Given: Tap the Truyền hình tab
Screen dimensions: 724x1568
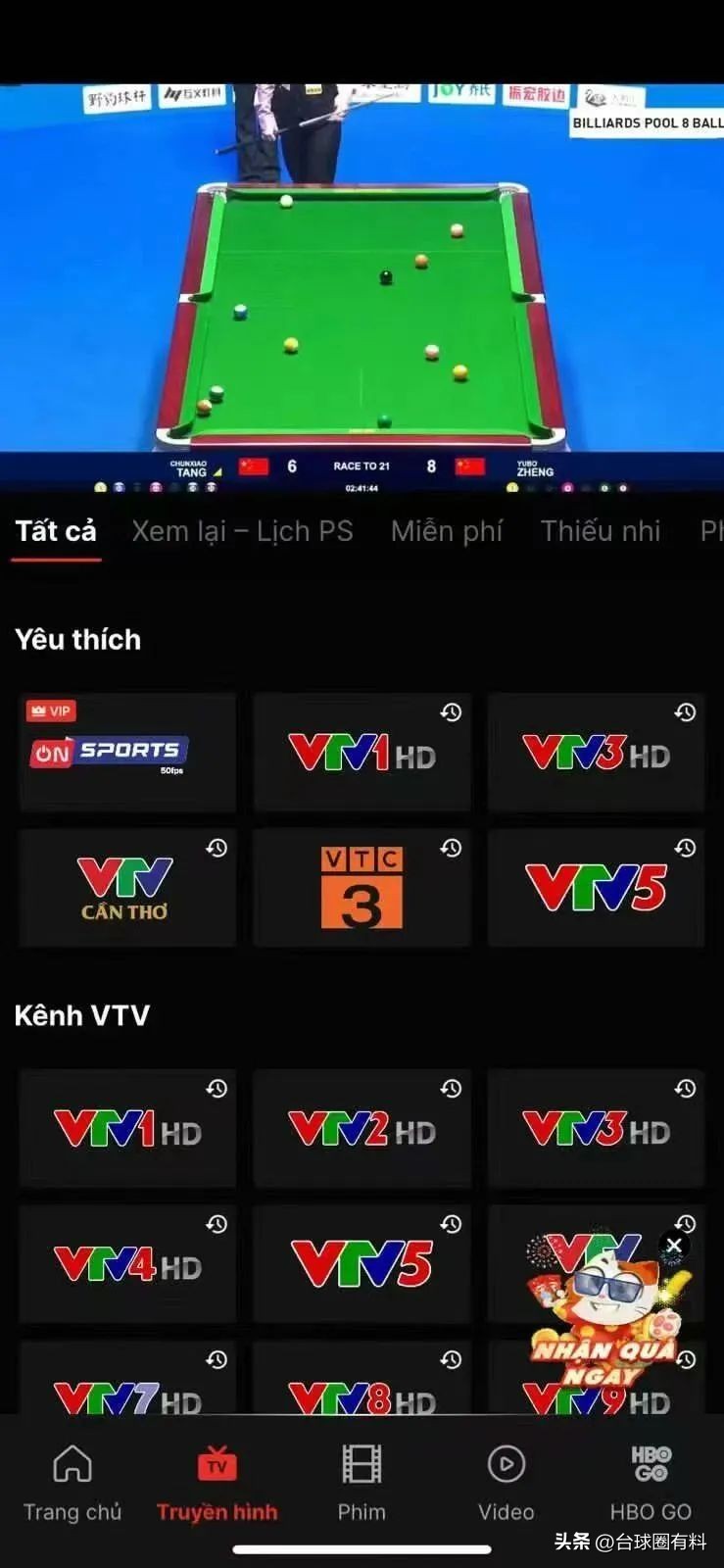Looking at the screenshot, I should [217, 1483].
